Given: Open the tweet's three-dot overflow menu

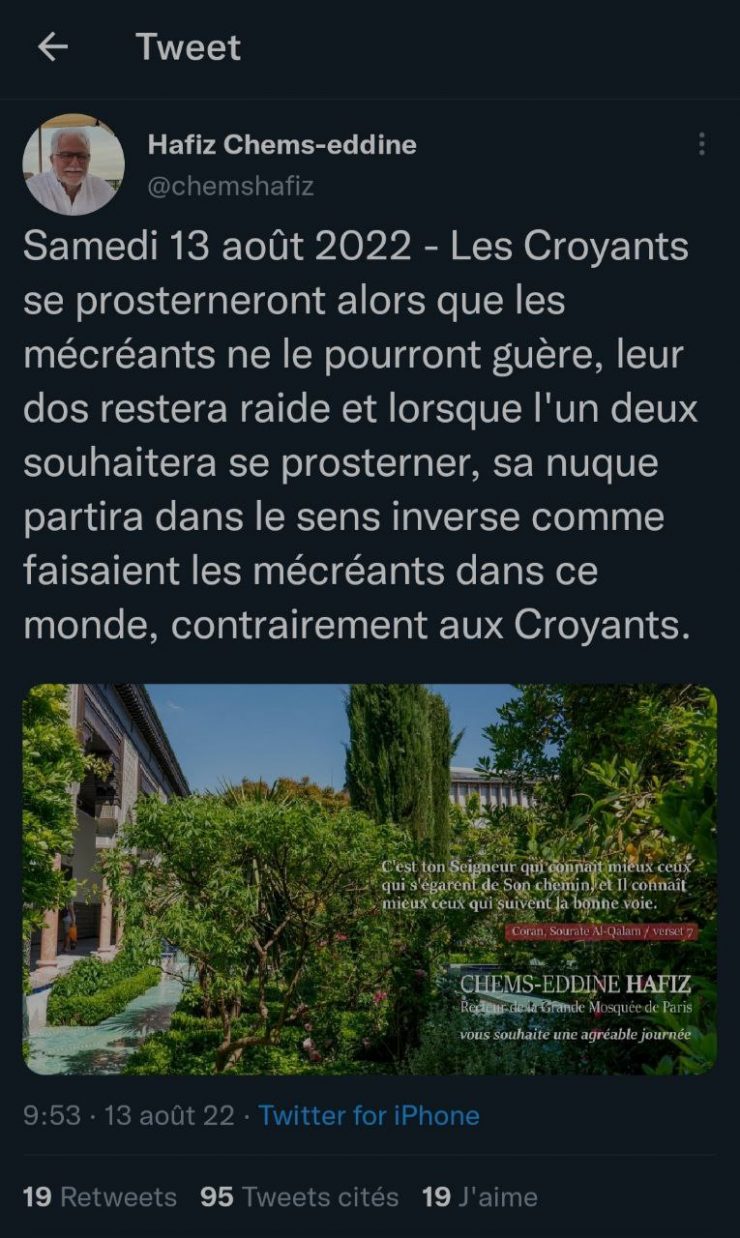Looking at the screenshot, I should tap(701, 144).
